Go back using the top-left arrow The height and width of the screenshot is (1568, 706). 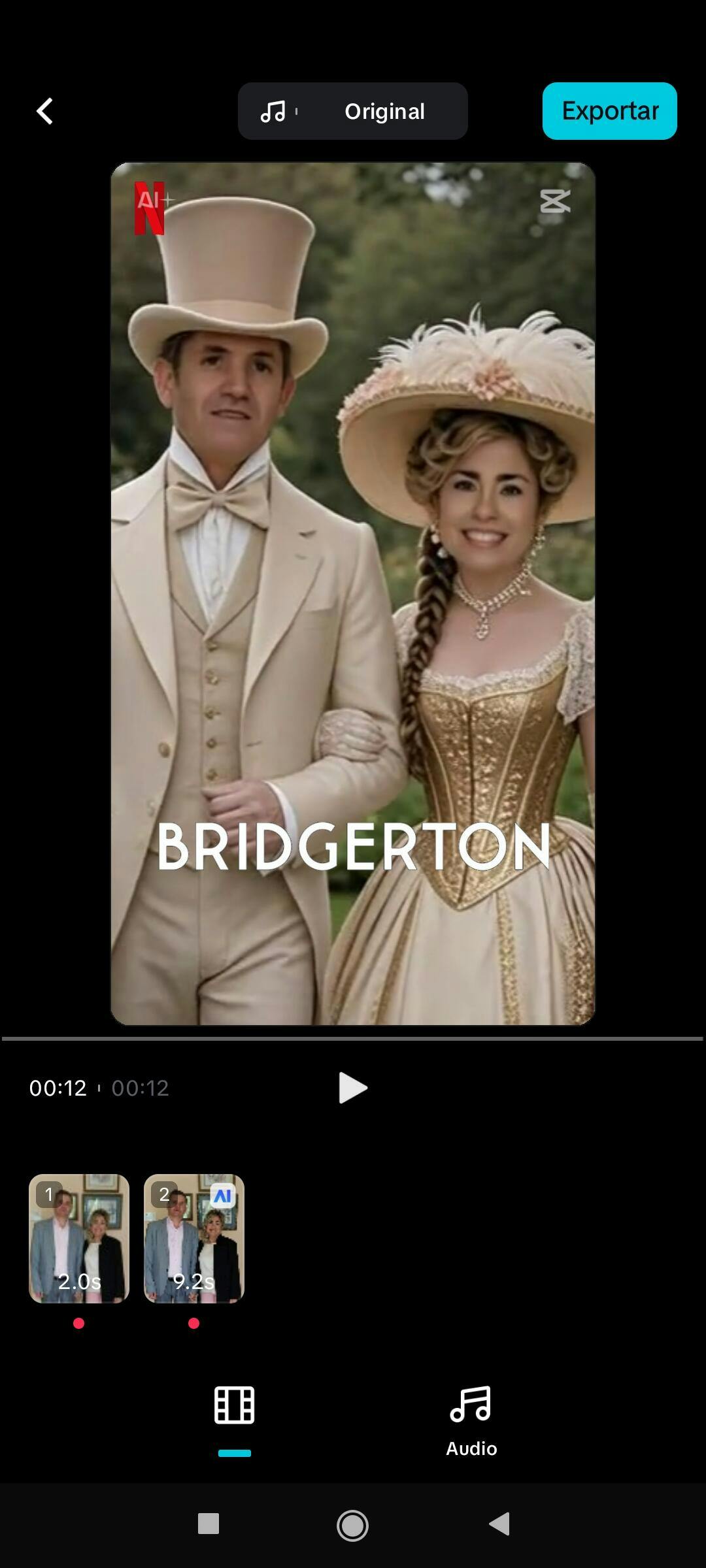(x=44, y=111)
